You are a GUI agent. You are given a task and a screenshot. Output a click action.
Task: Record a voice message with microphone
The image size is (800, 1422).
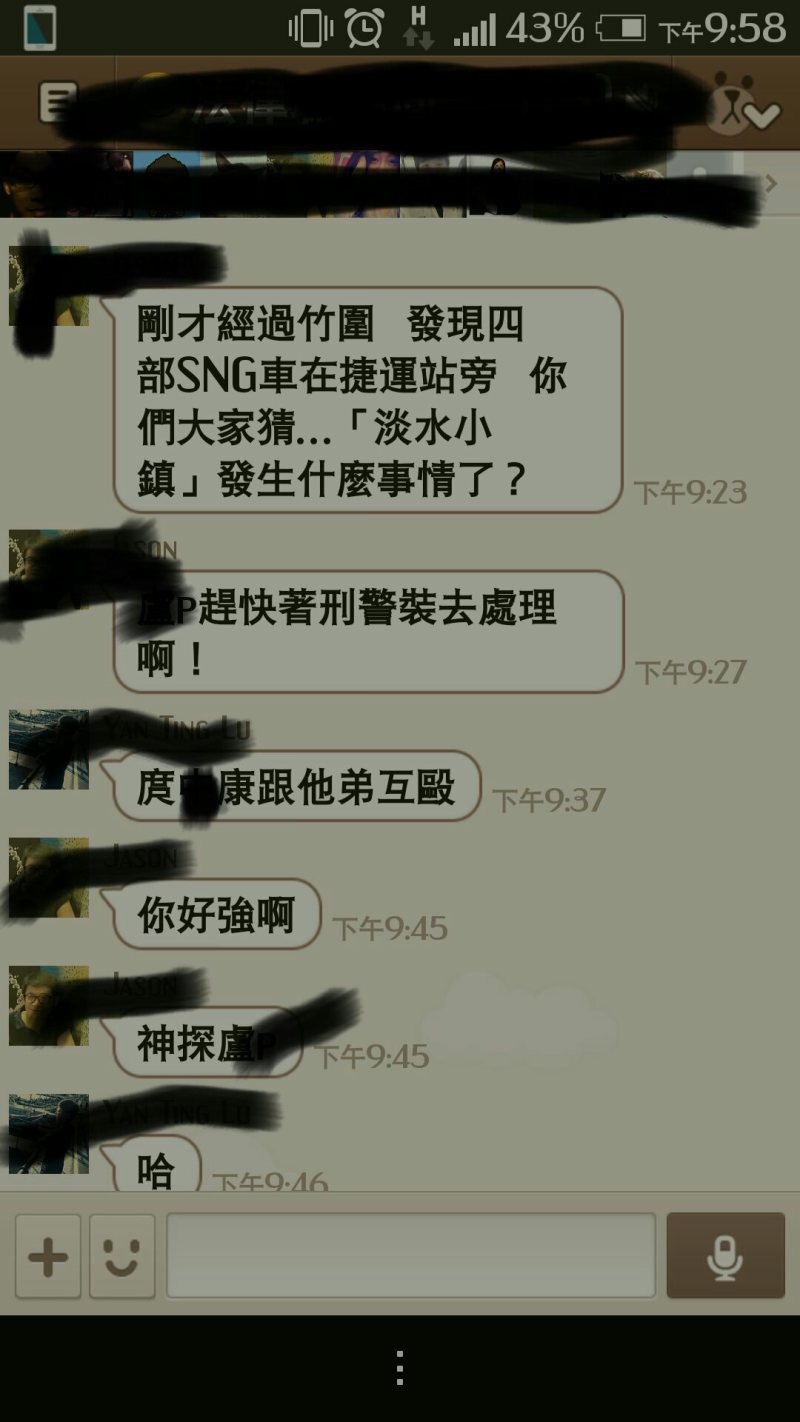[725, 1256]
